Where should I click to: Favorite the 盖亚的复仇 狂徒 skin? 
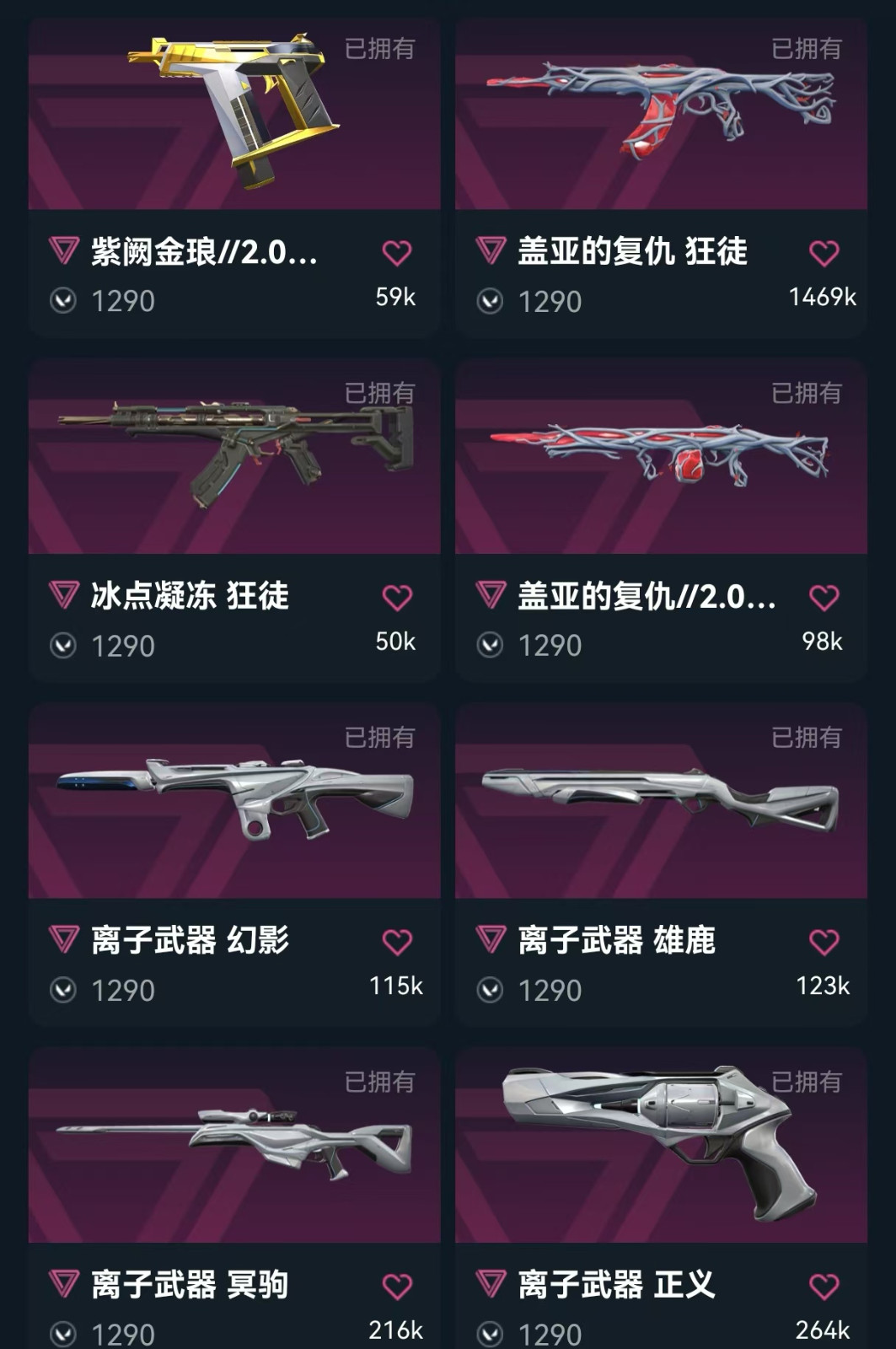click(x=824, y=253)
